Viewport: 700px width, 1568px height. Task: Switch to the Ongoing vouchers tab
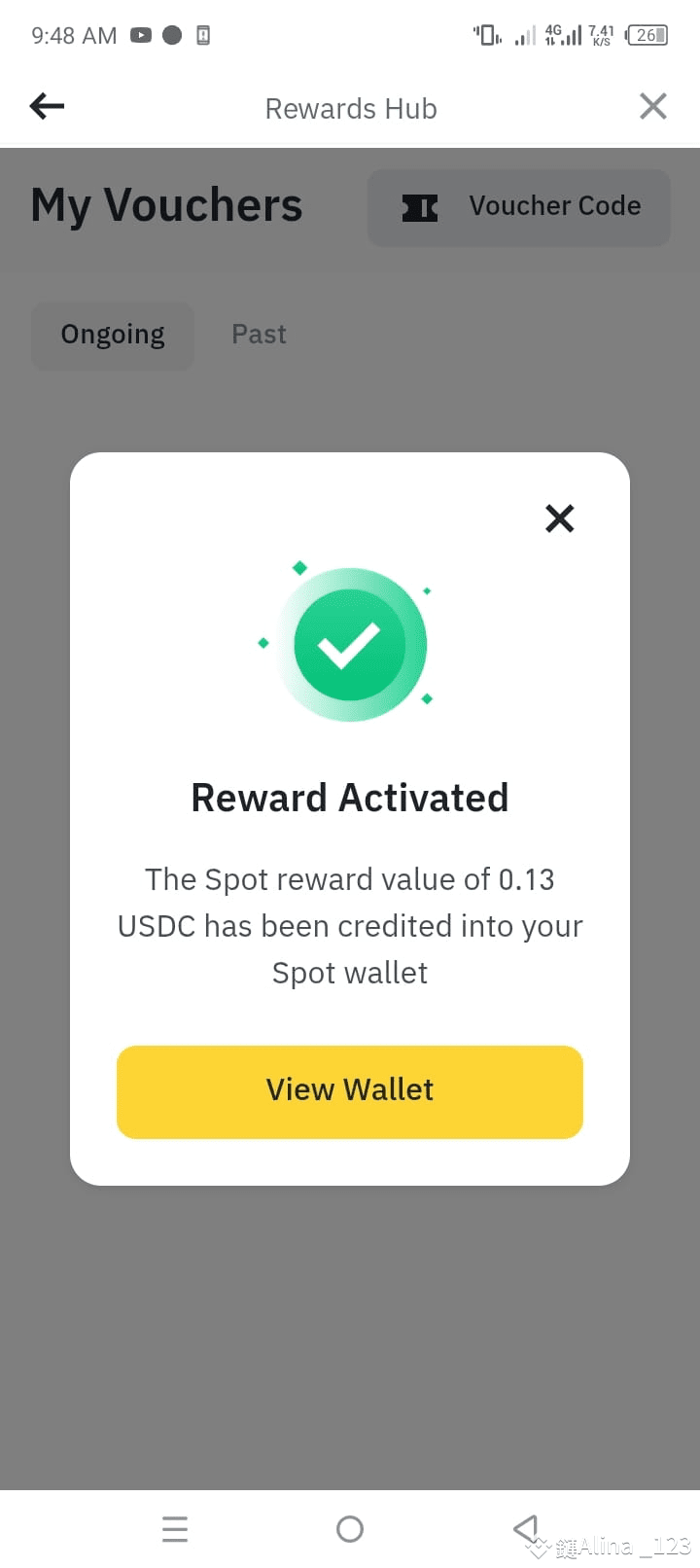point(112,335)
